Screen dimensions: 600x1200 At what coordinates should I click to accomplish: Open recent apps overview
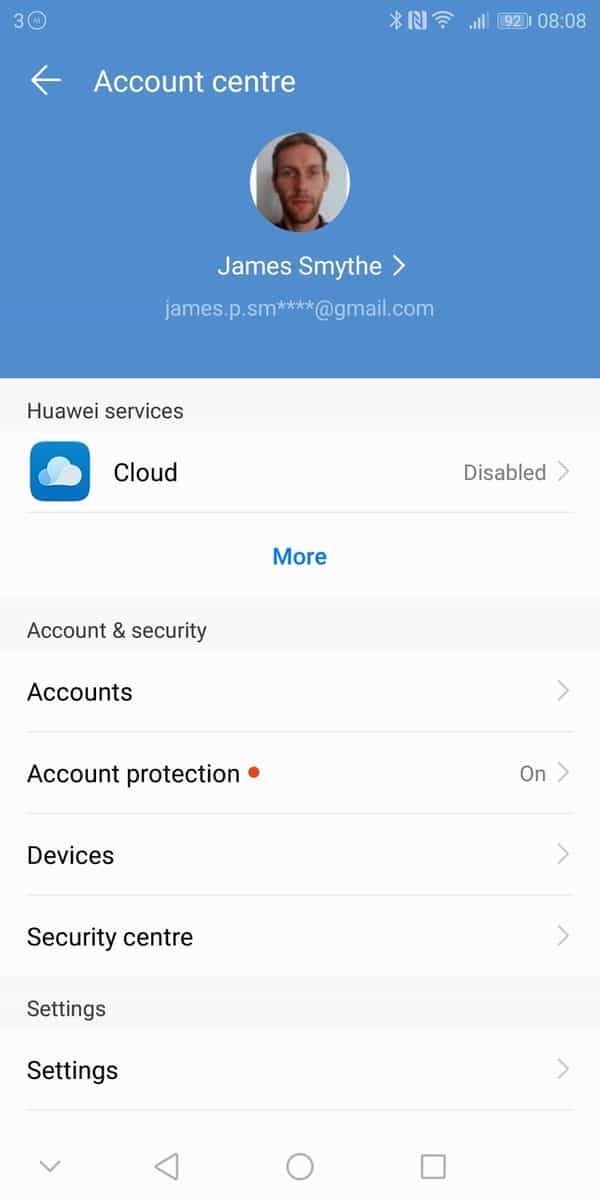tap(433, 1166)
